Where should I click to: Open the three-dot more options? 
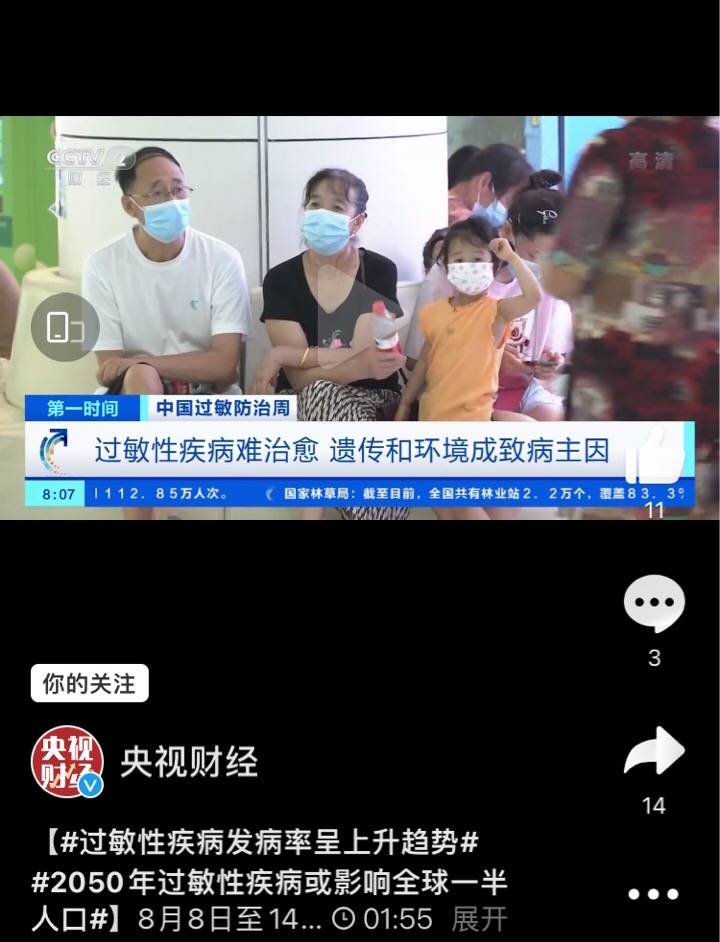pyautogui.click(x=654, y=893)
